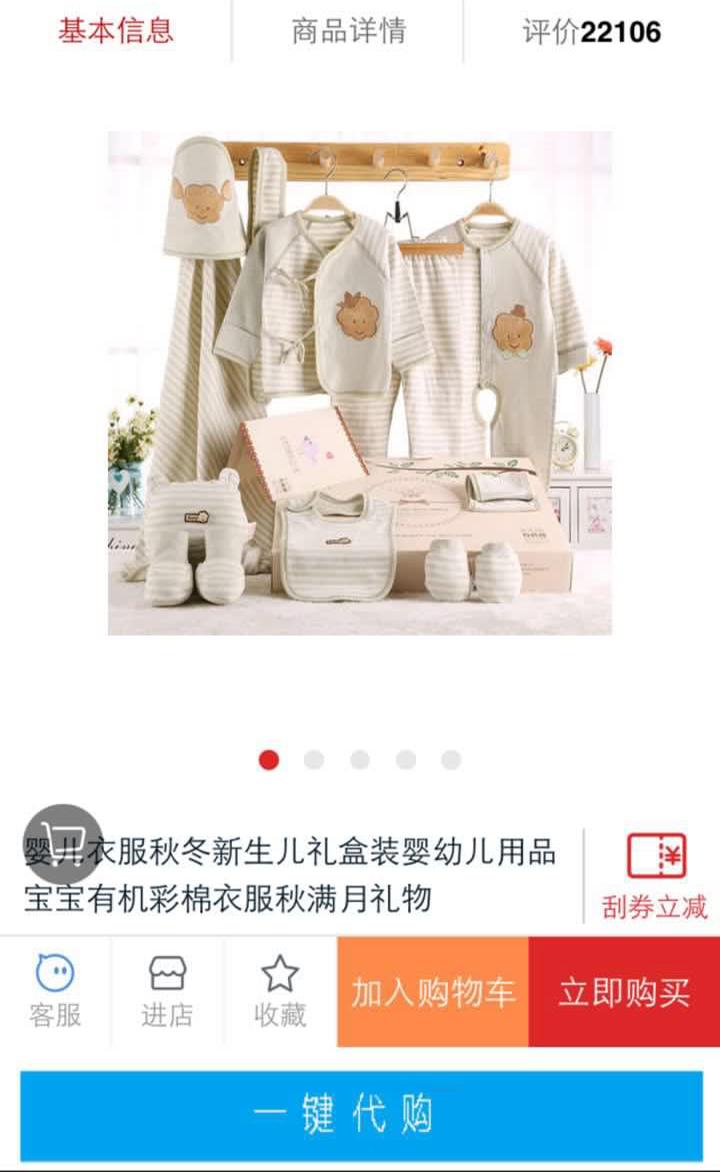
Task: Add product to favorites with 收藏
Action: click(280, 991)
